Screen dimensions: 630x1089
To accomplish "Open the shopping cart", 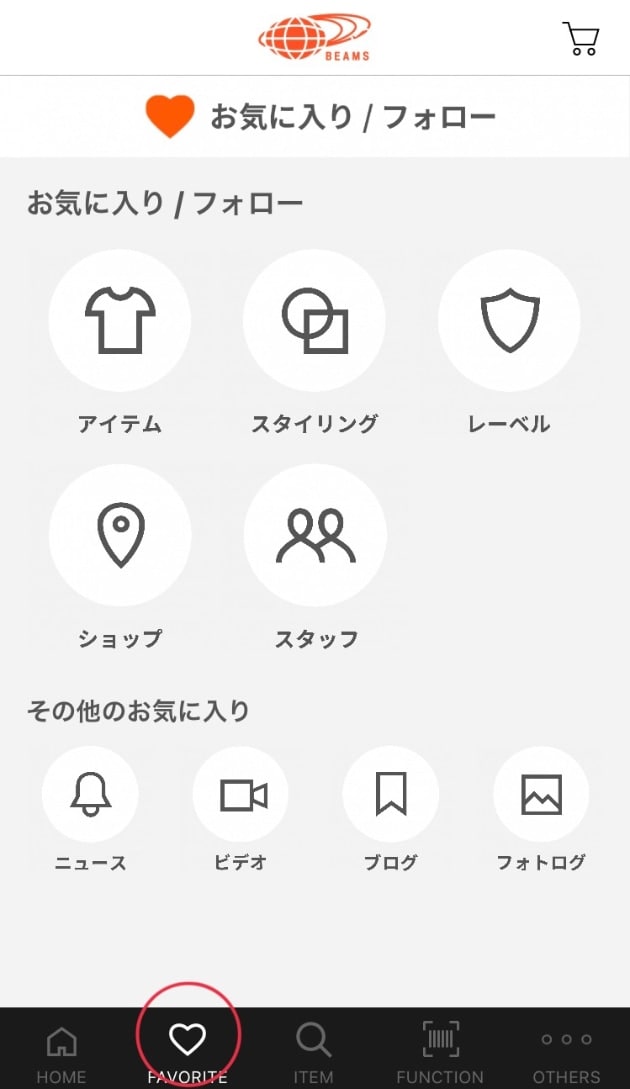I will tap(580, 38).
